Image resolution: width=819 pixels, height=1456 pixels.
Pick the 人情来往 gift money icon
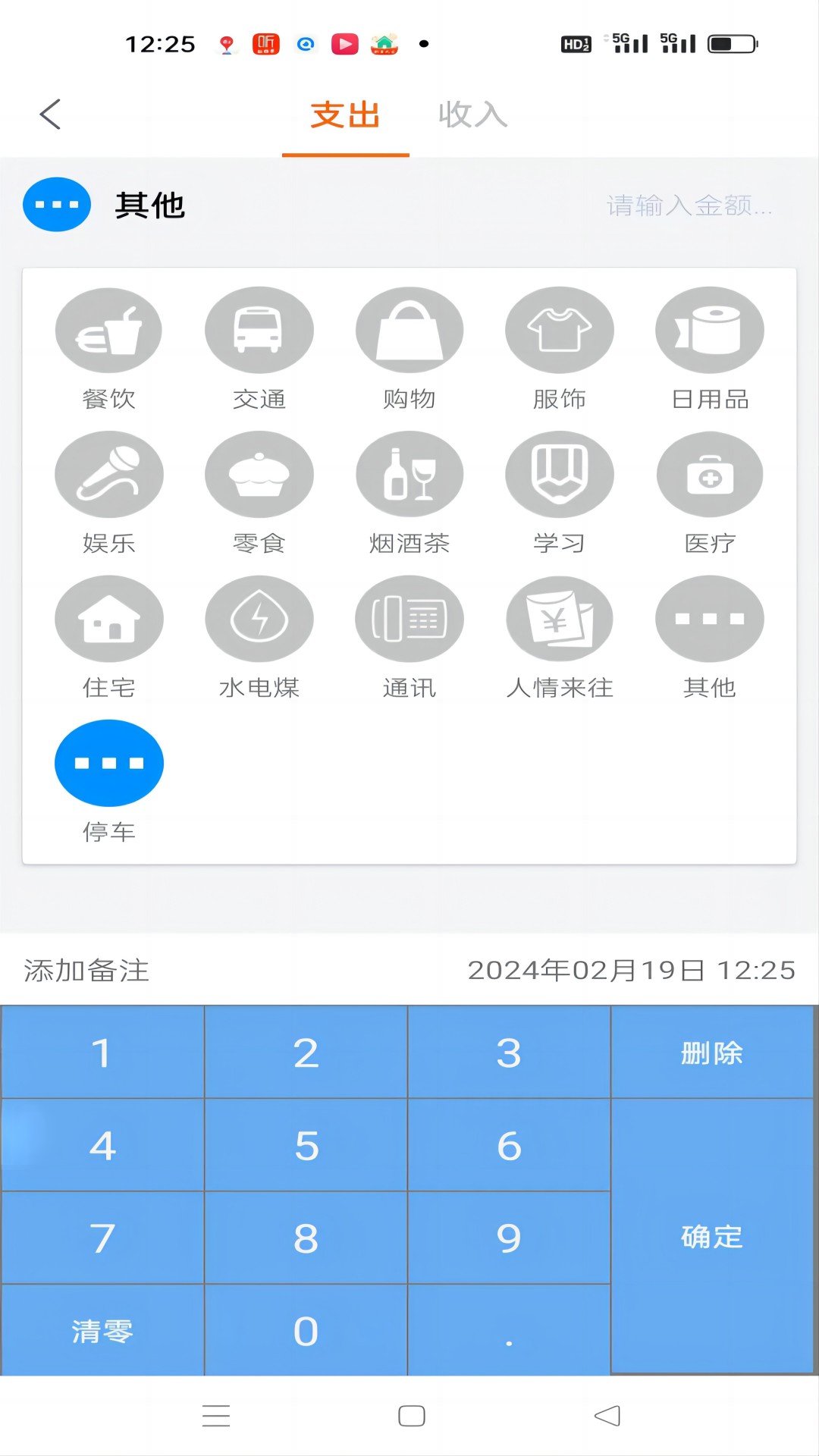click(x=560, y=618)
